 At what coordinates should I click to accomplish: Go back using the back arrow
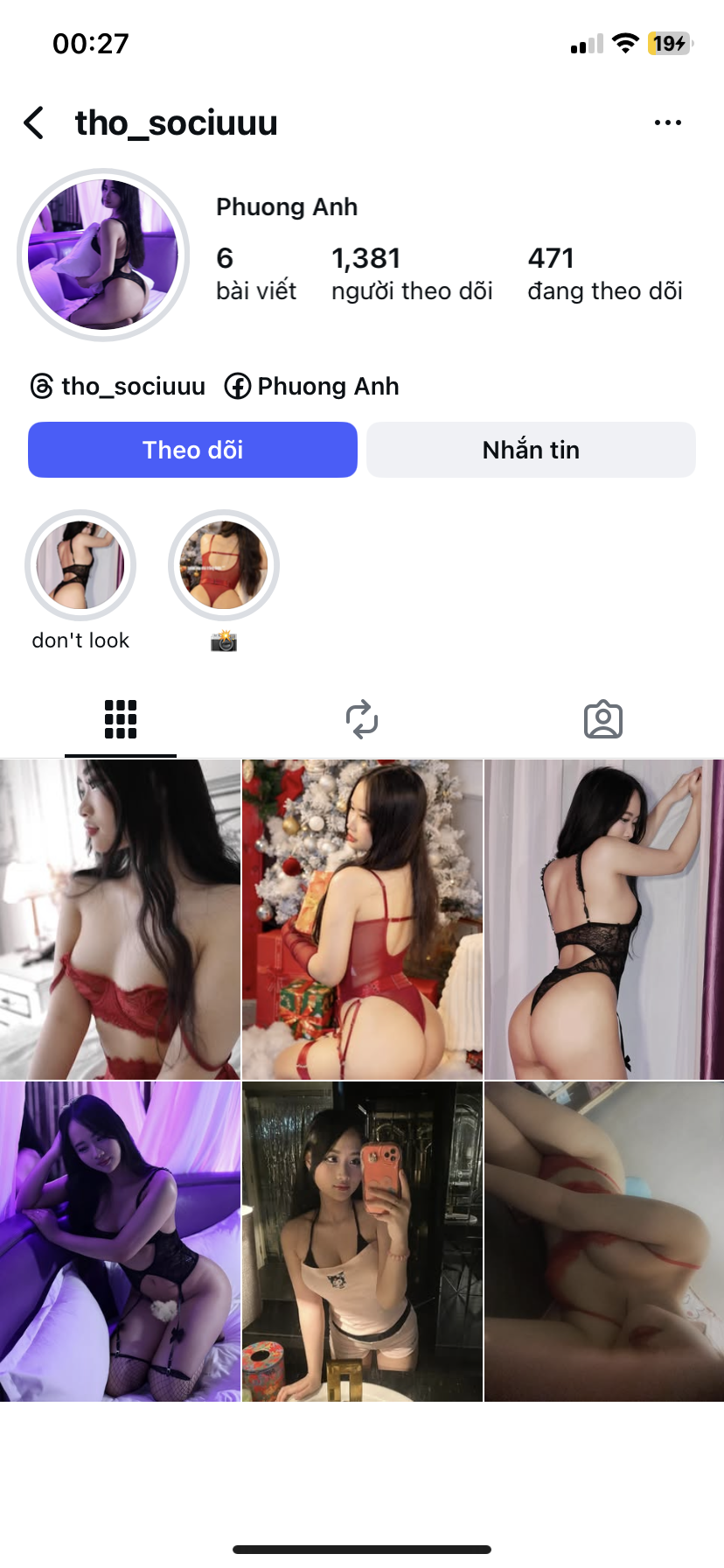[34, 123]
